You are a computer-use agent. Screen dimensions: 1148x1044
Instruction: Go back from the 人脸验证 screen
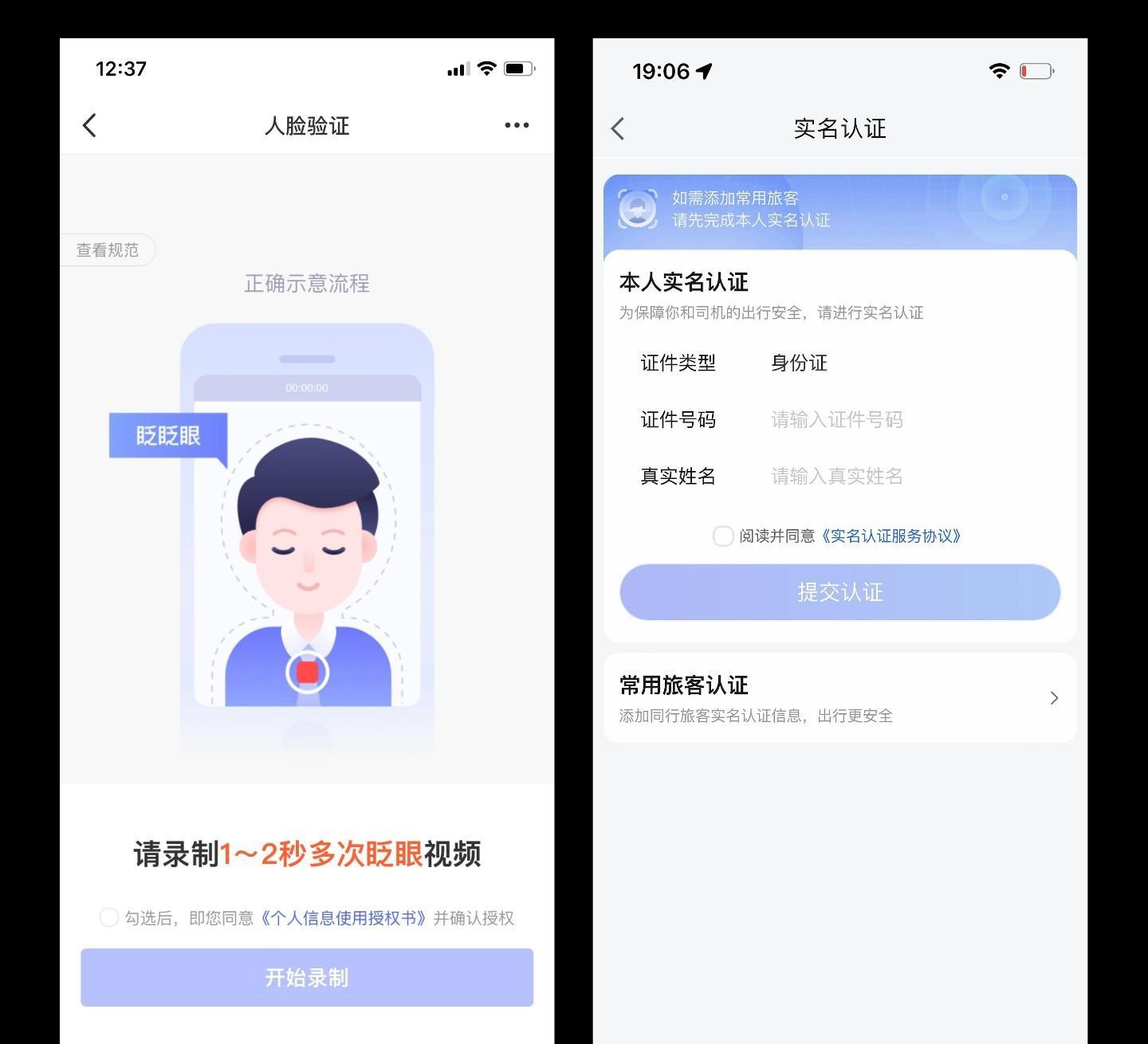point(89,125)
